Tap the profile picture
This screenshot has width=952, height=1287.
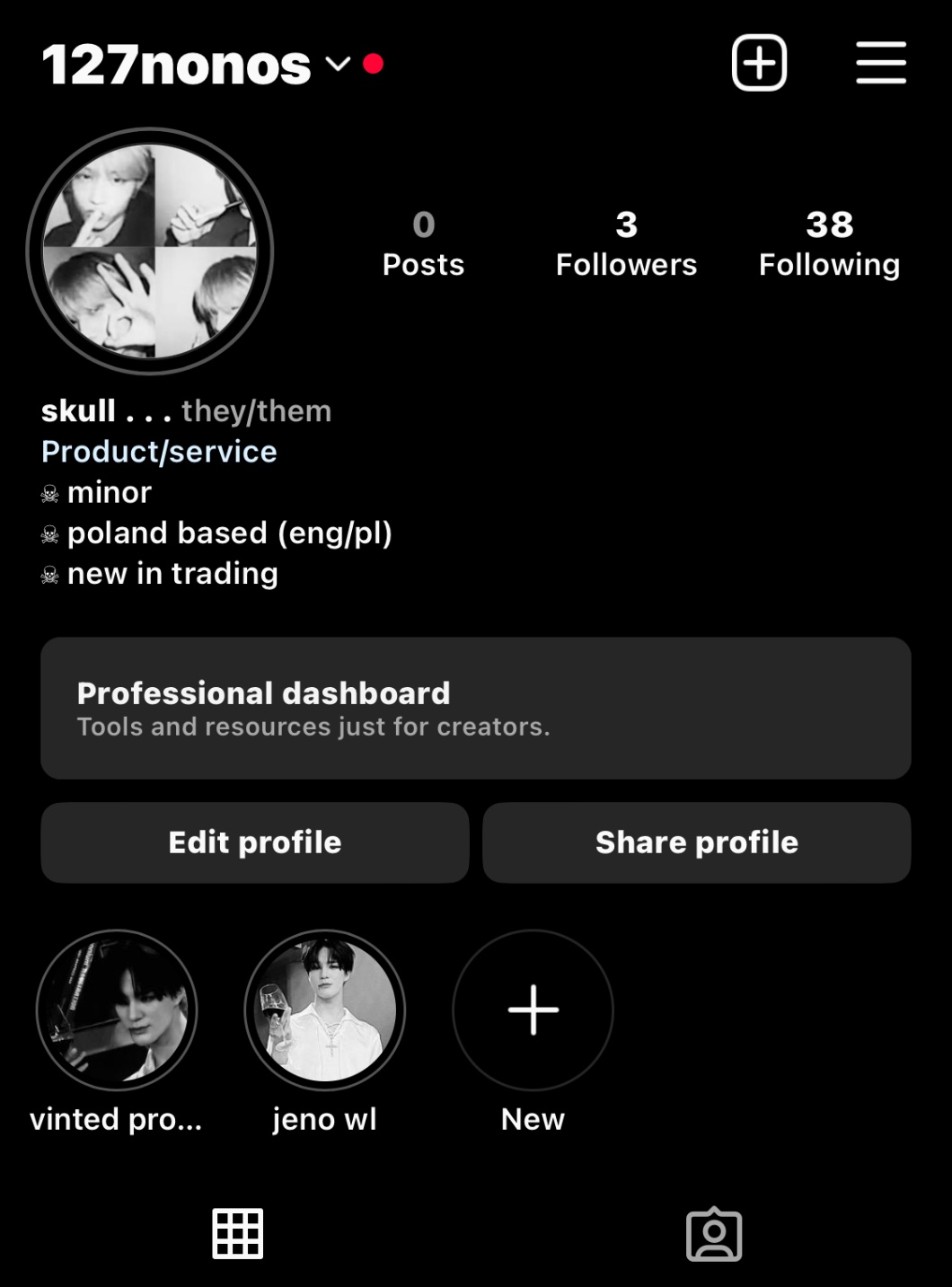(x=150, y=251)
